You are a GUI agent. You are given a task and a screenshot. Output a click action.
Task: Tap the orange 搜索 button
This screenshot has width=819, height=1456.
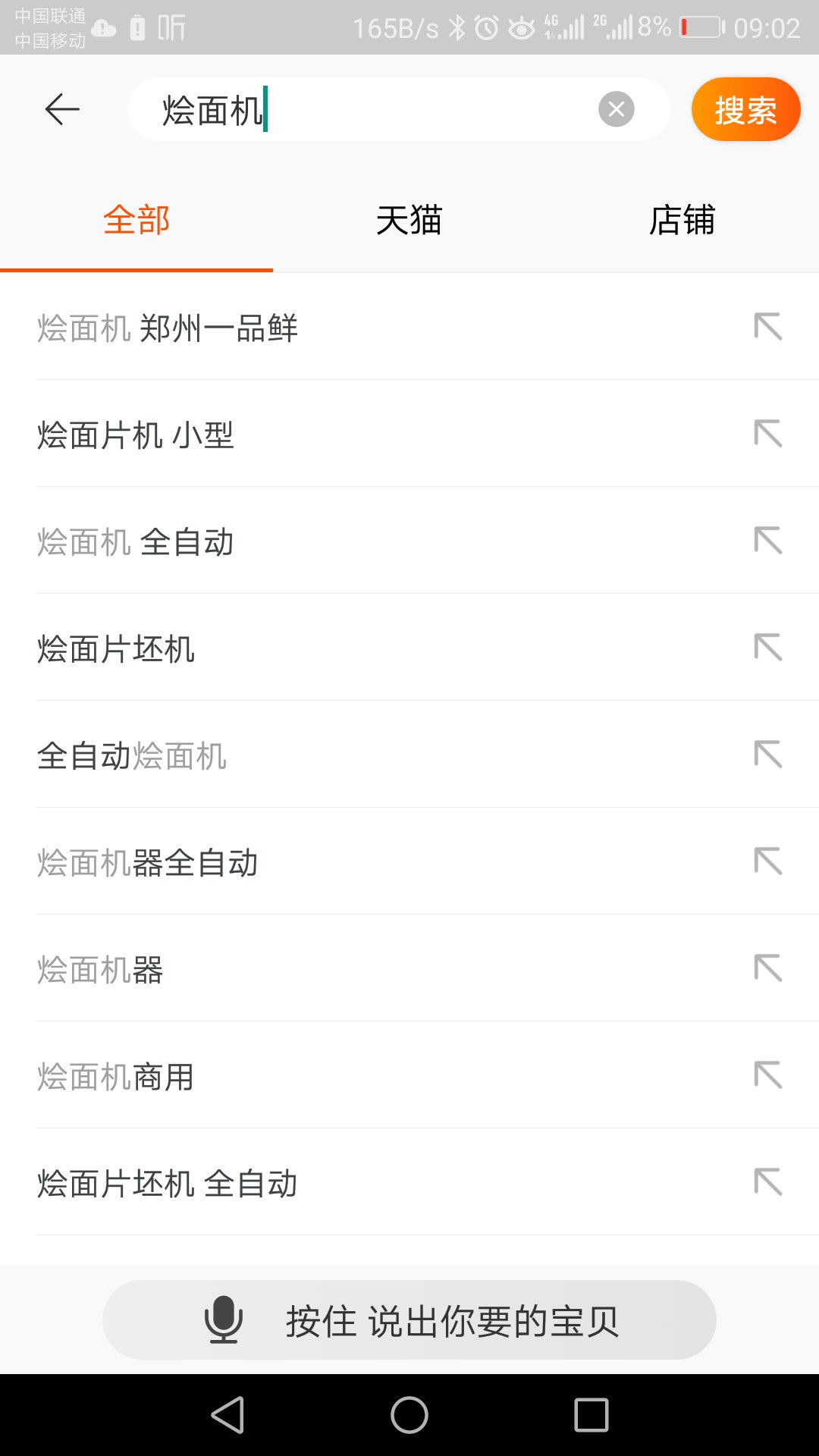(x=745, y=110)
